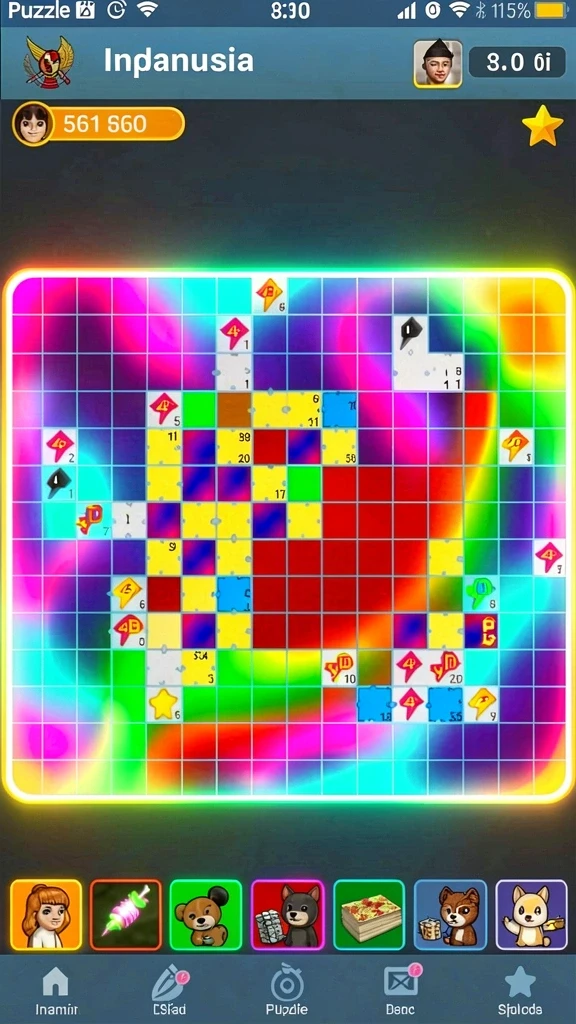Go to the Sjaloda star tab
The height and width of the screenshot is (1024, 576).
point(520,990)
